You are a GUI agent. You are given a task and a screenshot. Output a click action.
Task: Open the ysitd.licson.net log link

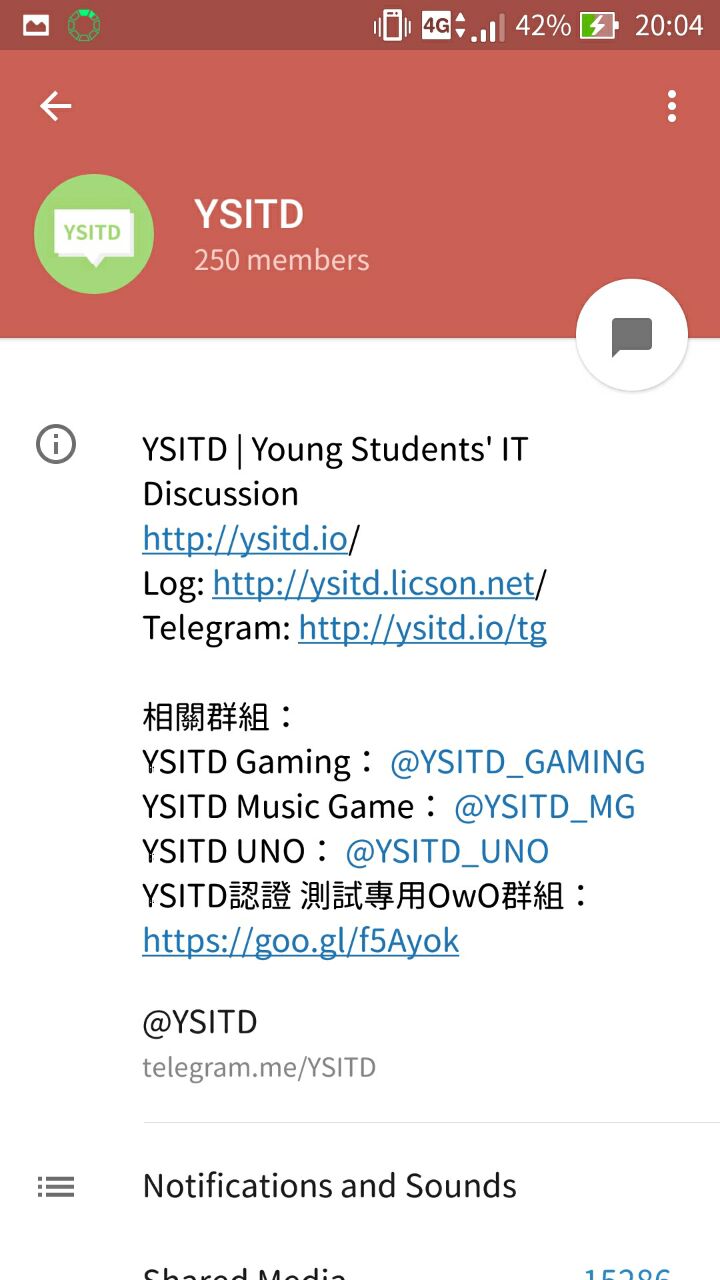[375, 584]
